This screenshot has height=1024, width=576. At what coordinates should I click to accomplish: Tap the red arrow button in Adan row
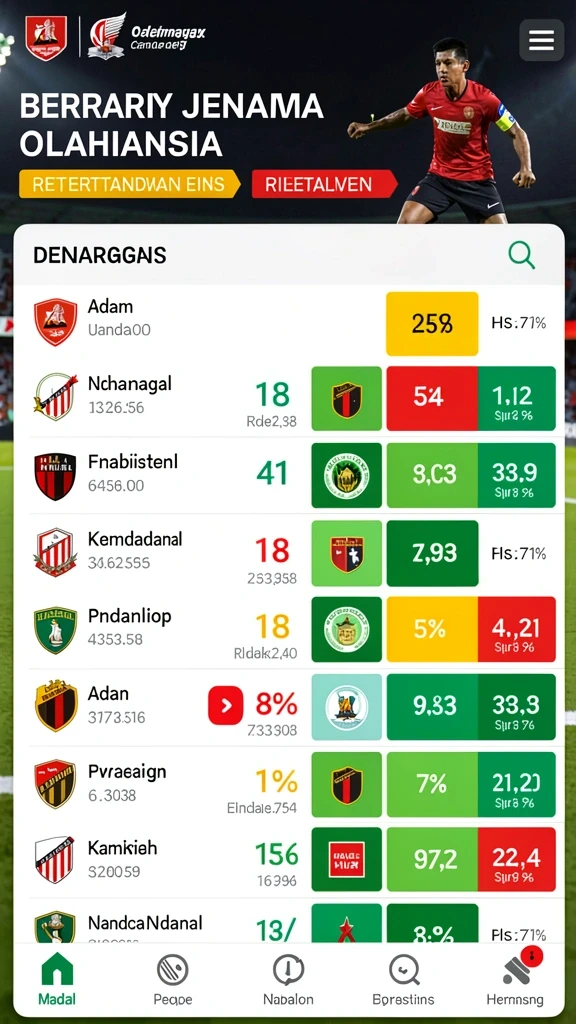pyautogui.click(x=225, y=706)
